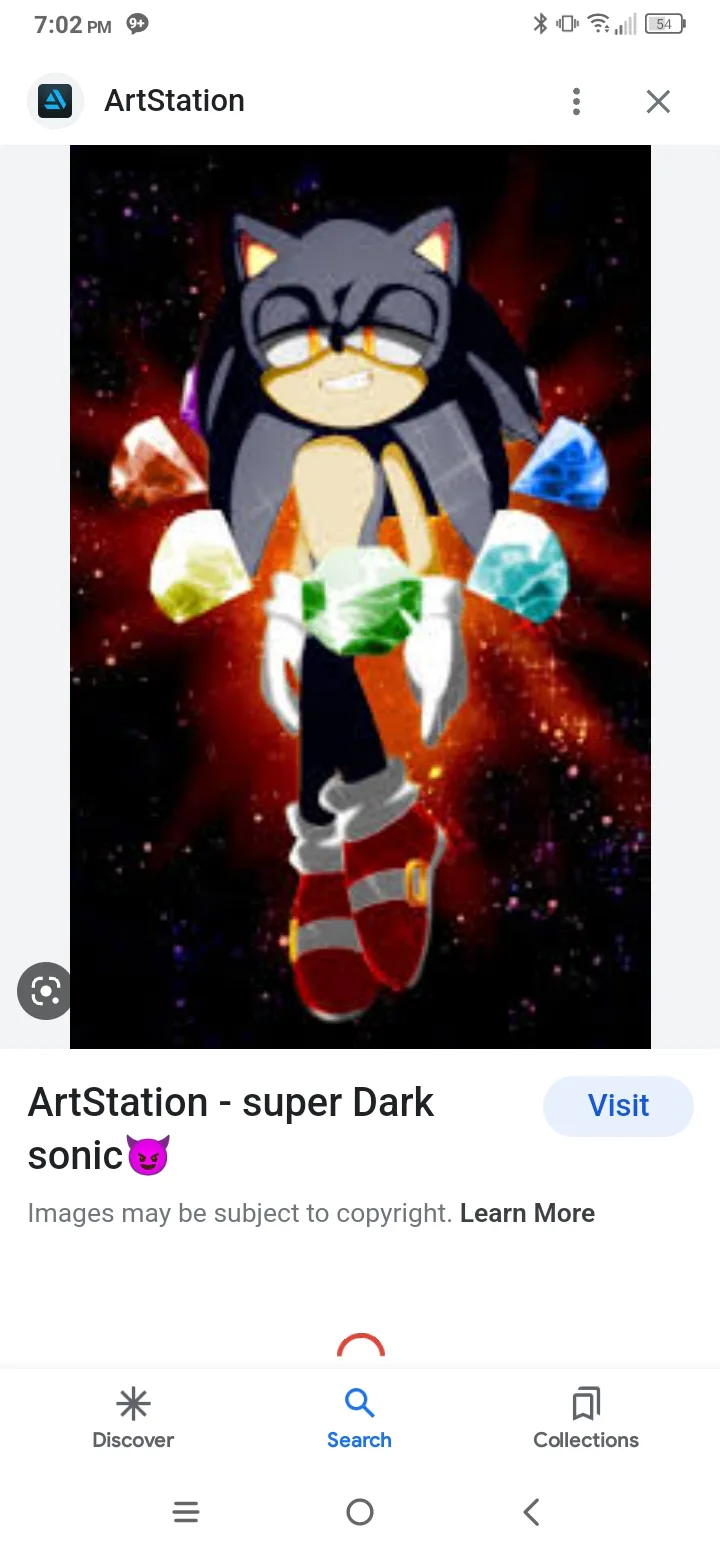The image size is (720, 1560).
Task: Open the ArtStation source header
Action: click(x=140, y=101)
